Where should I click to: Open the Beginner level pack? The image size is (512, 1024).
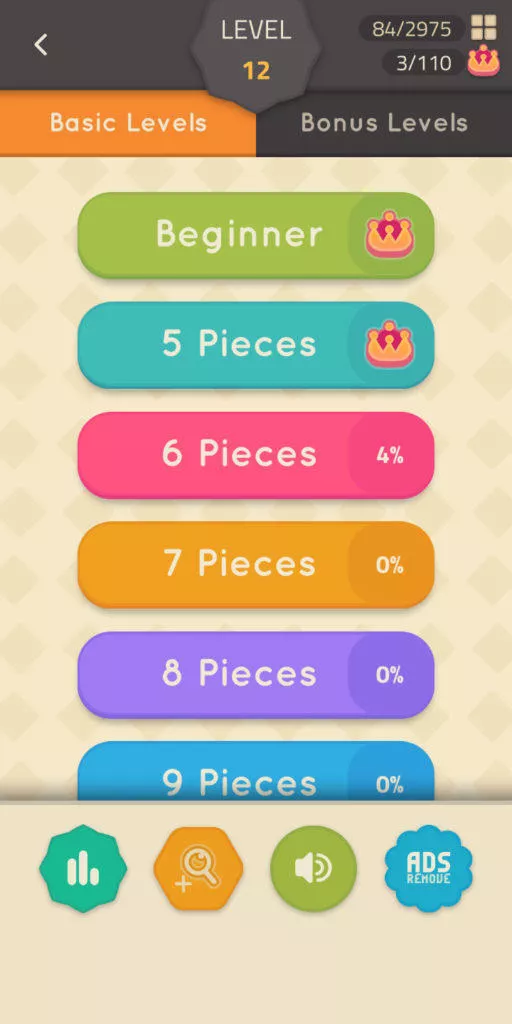(256, 235)
